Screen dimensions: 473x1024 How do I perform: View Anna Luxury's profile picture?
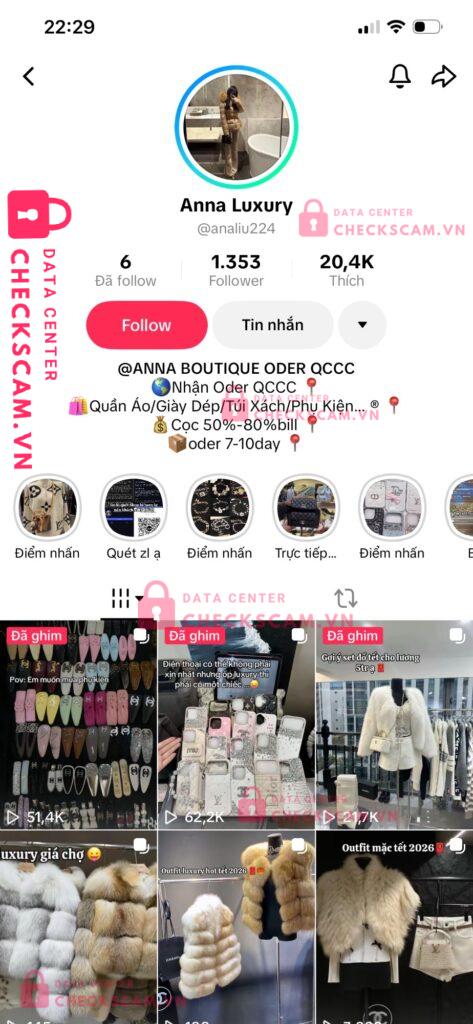236,126
